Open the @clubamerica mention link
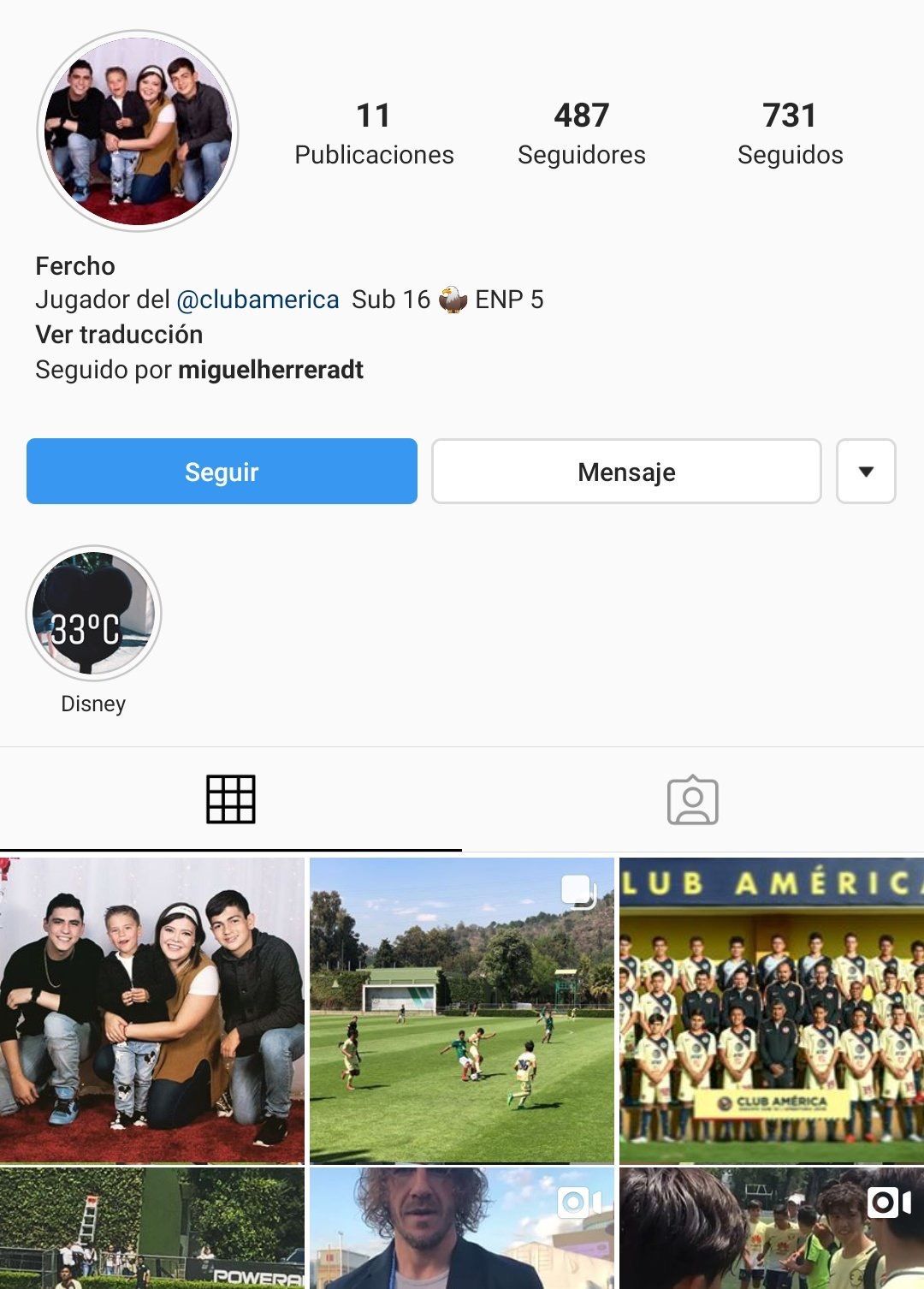 coord(258,300)
